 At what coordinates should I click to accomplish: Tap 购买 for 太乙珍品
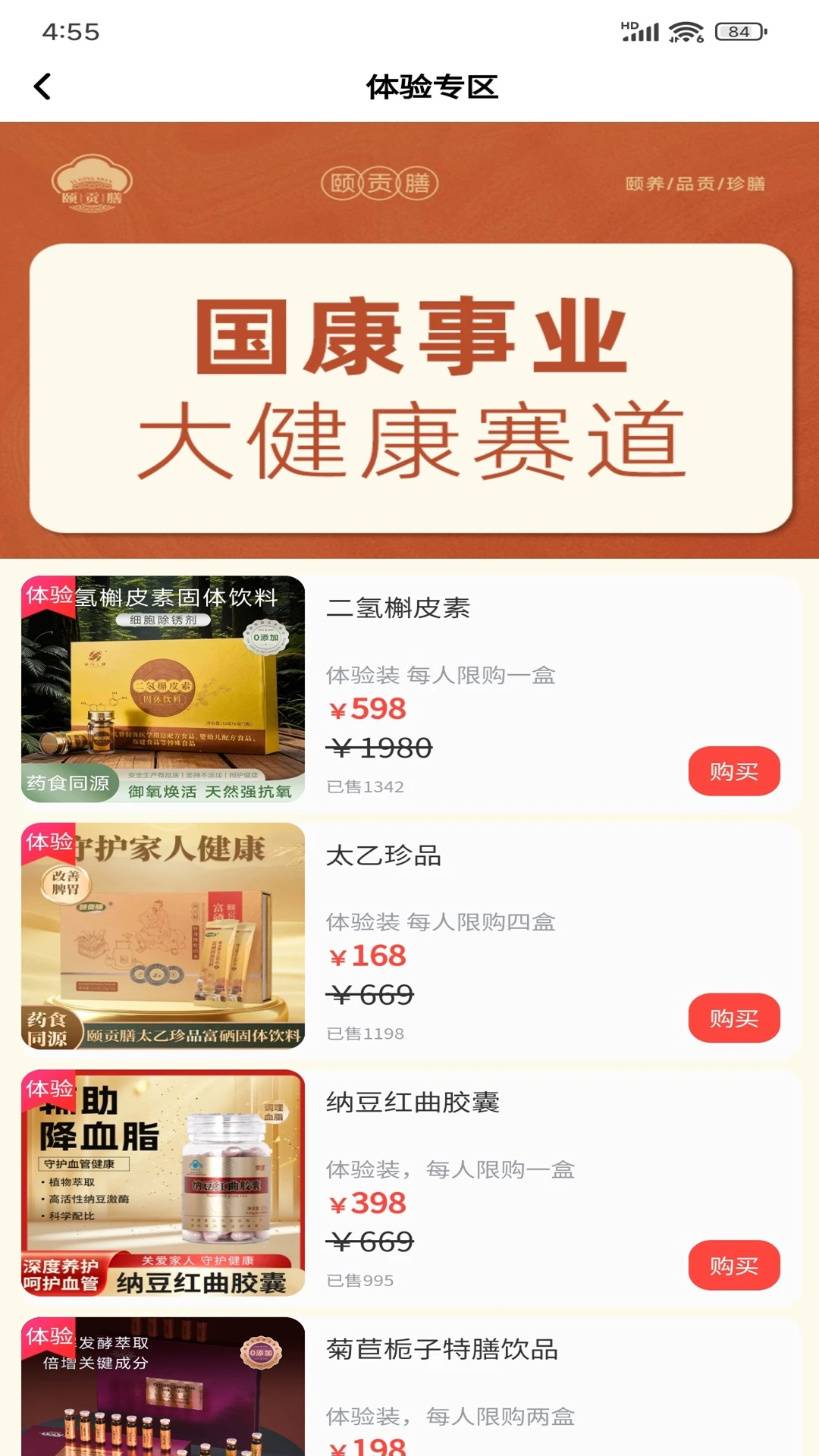(733, 1018)
